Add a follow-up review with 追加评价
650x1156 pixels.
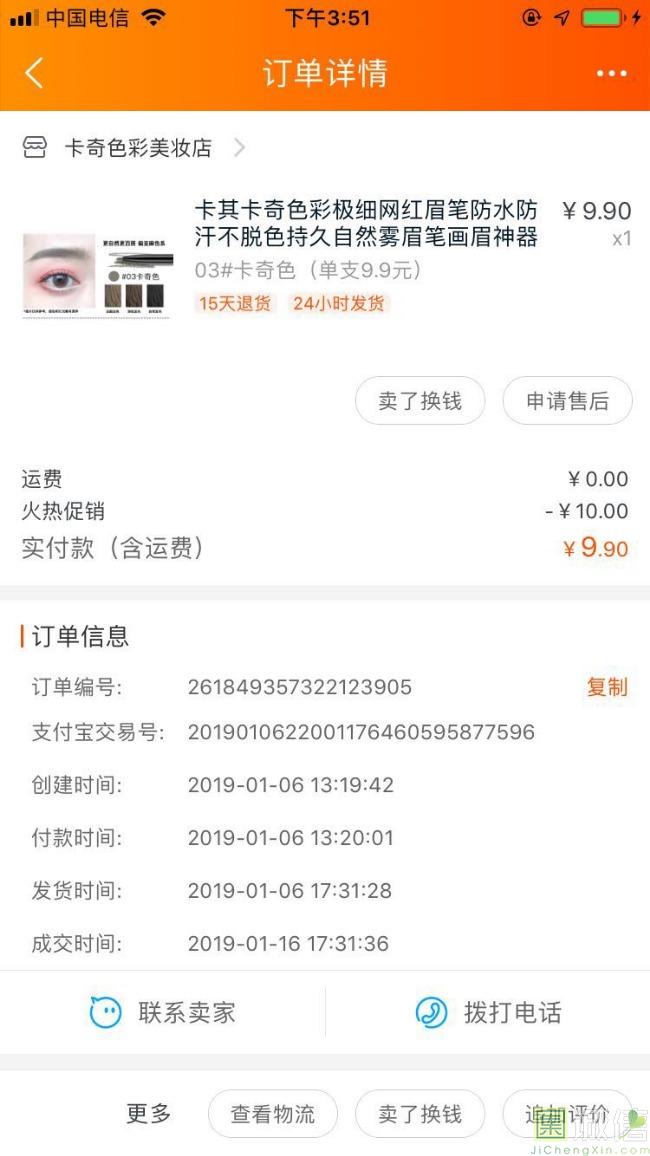click(x=567, y=1114)
